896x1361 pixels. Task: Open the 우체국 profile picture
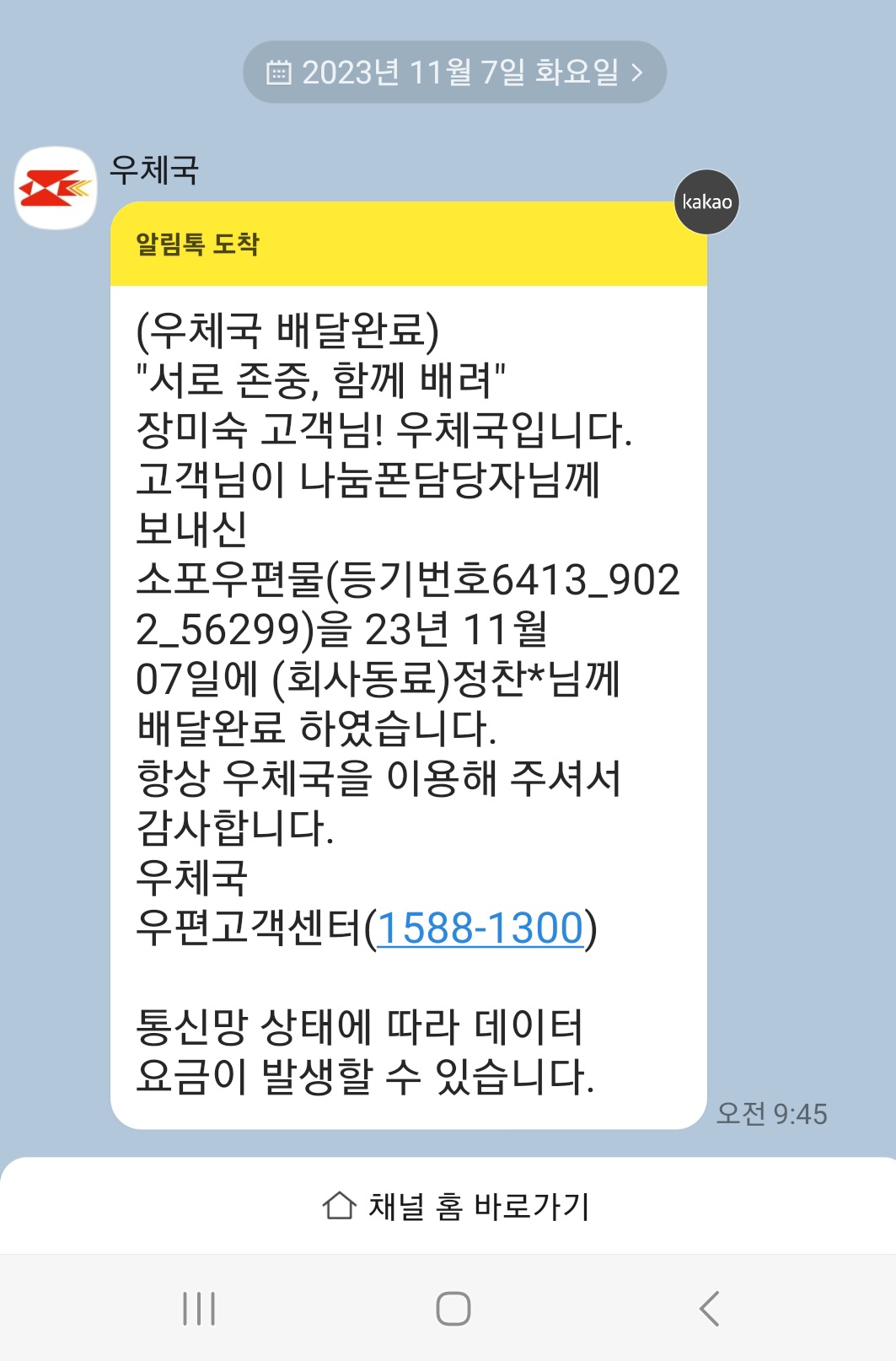point(56,188)
